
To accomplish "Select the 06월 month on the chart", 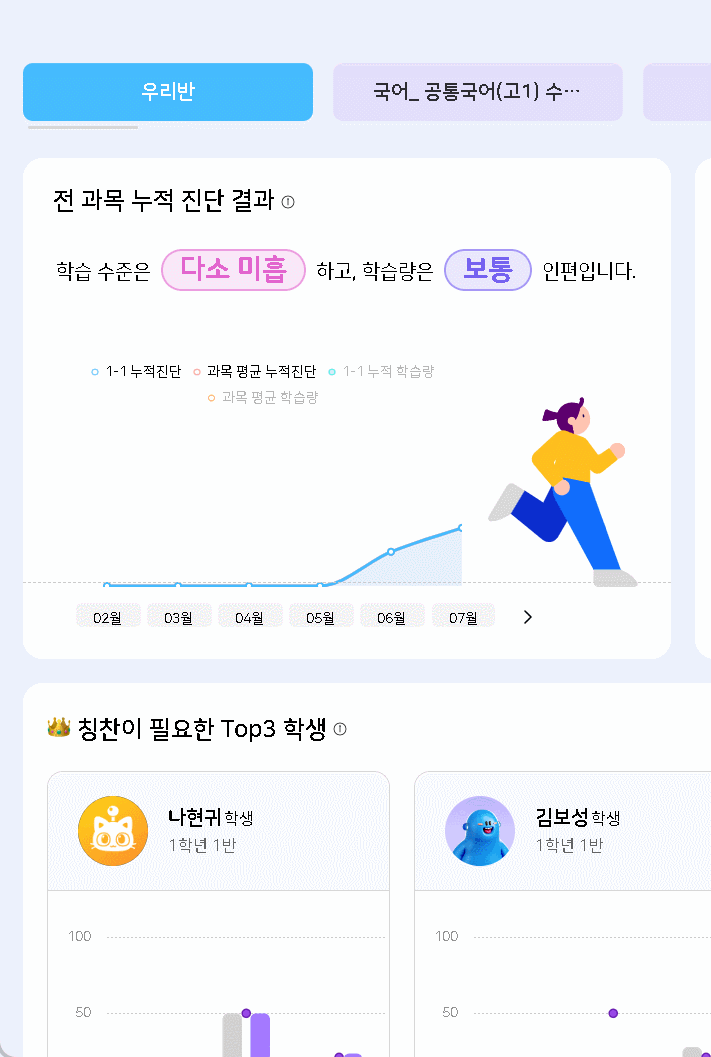I will pos(391,617).
